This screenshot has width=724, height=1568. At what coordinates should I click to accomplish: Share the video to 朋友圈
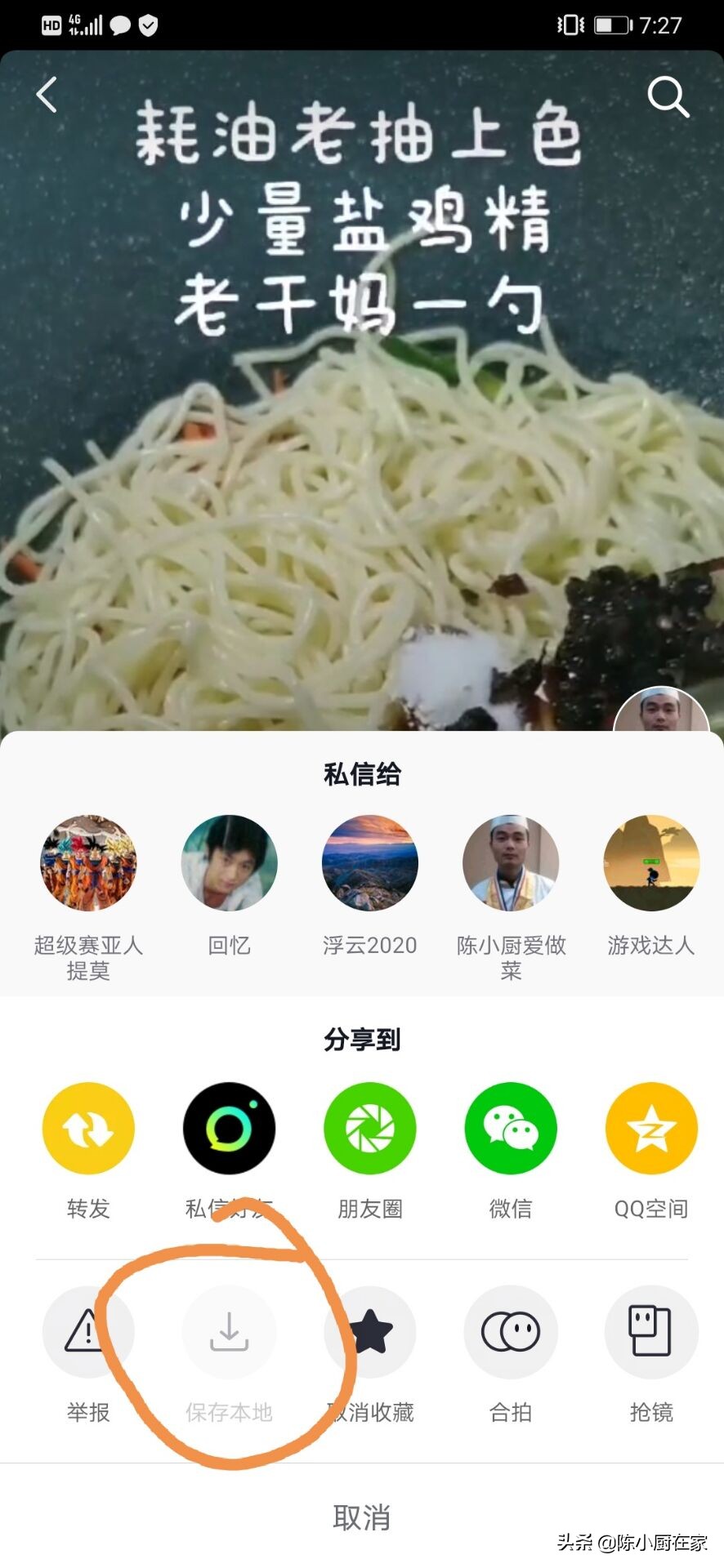tap(369, 1128)
